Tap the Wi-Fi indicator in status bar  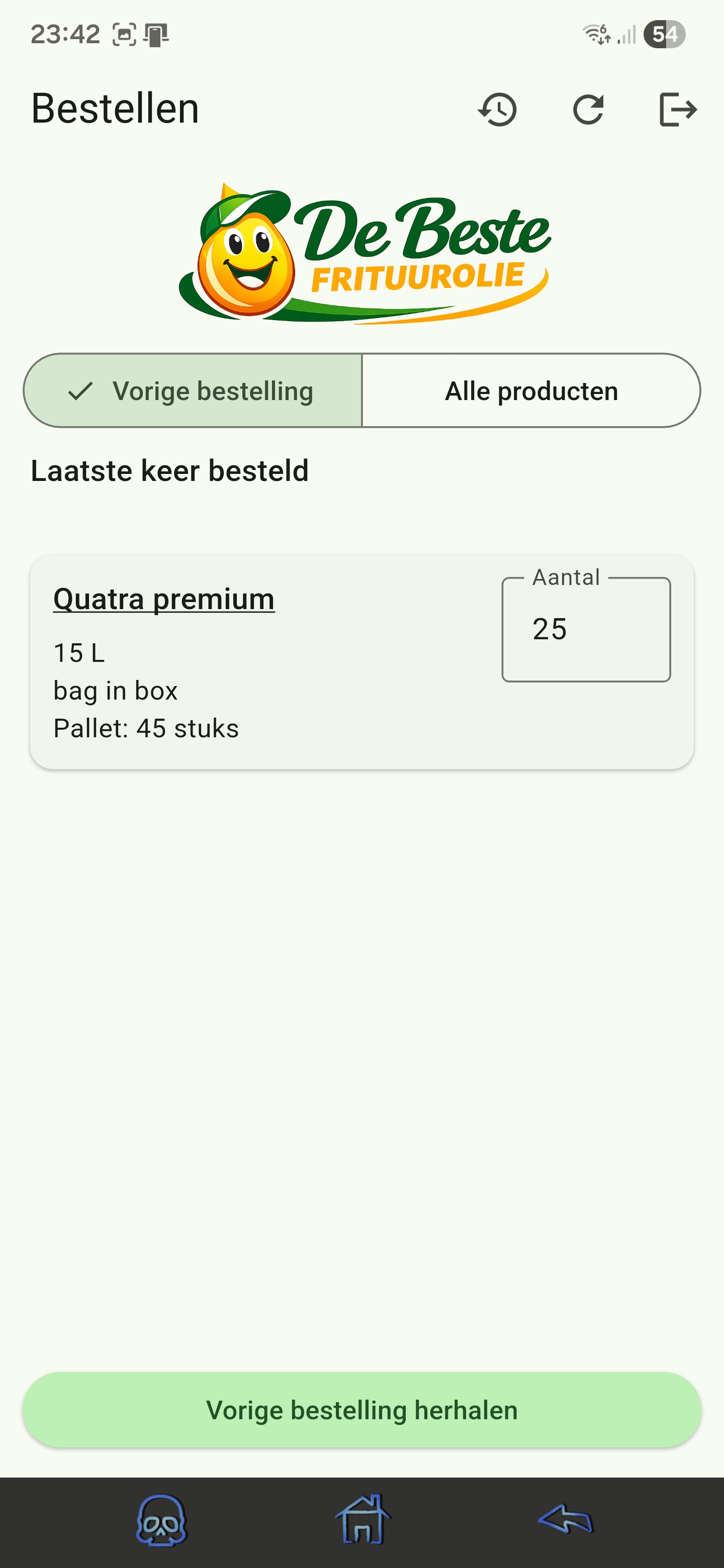[597, 34]
